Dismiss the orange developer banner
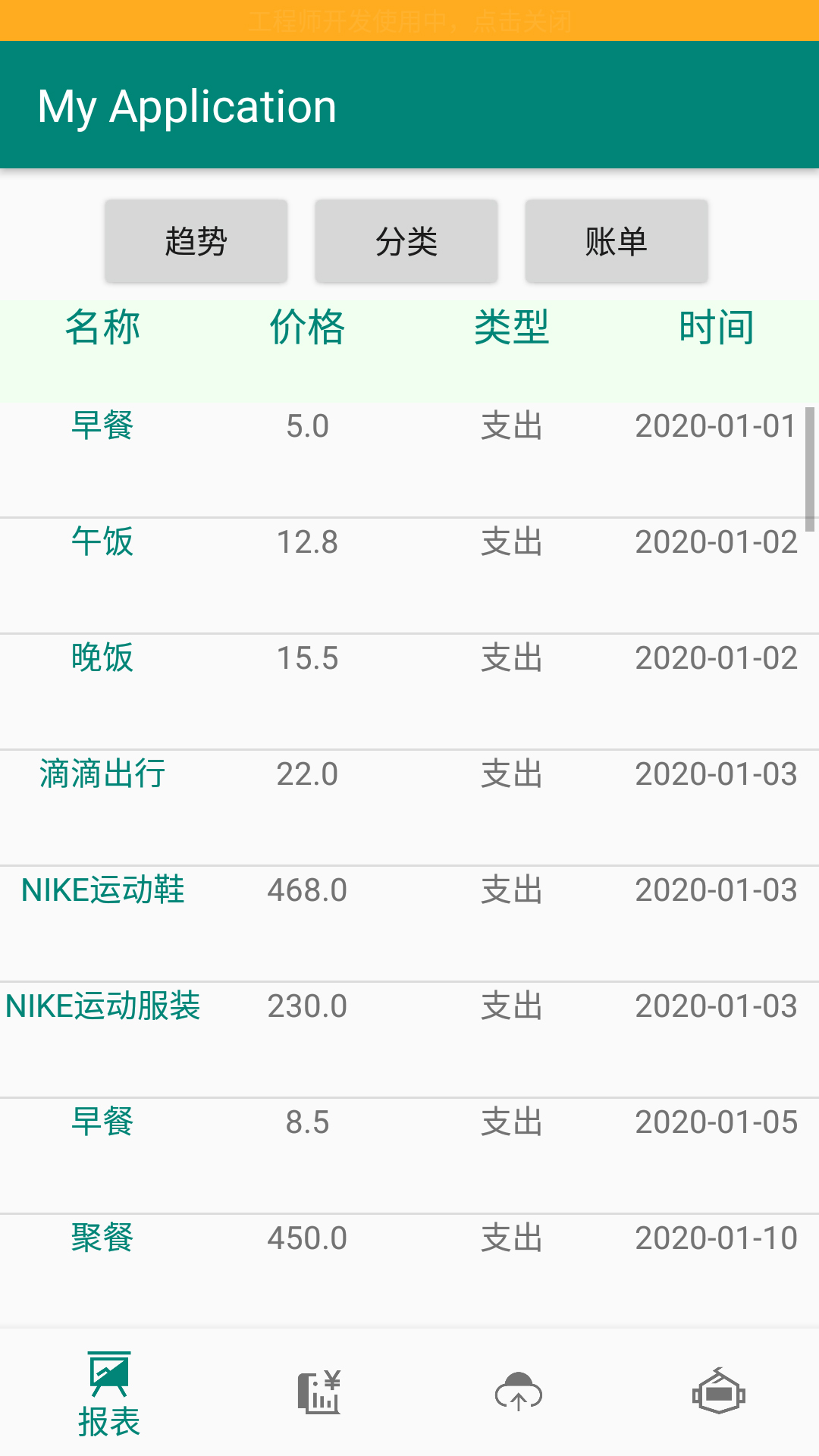Image resolution: width=819 pixels, height=1456 pixels. [x=409, y=20]
